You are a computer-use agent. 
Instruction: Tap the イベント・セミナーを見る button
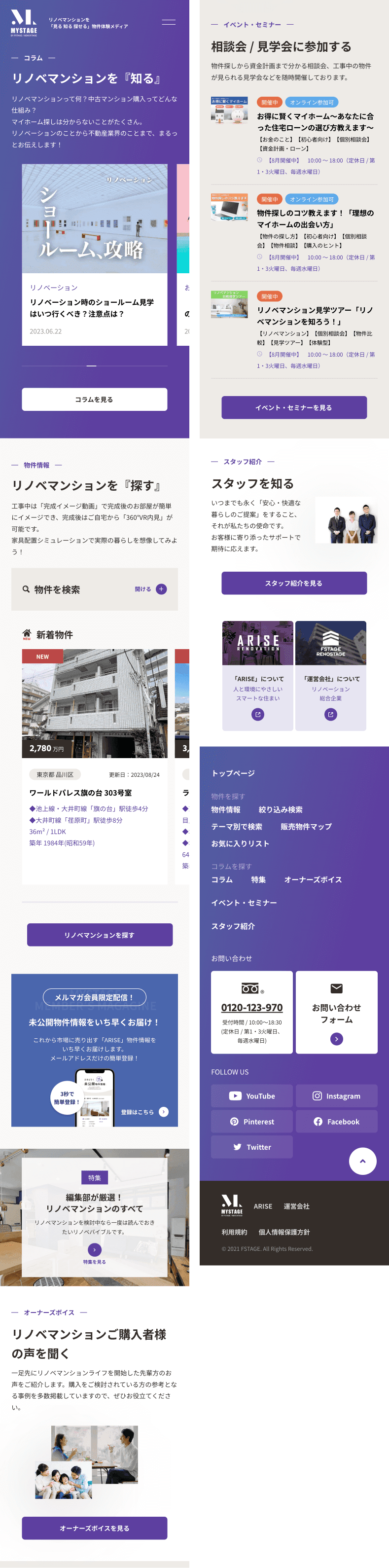(x=293, y=407)
